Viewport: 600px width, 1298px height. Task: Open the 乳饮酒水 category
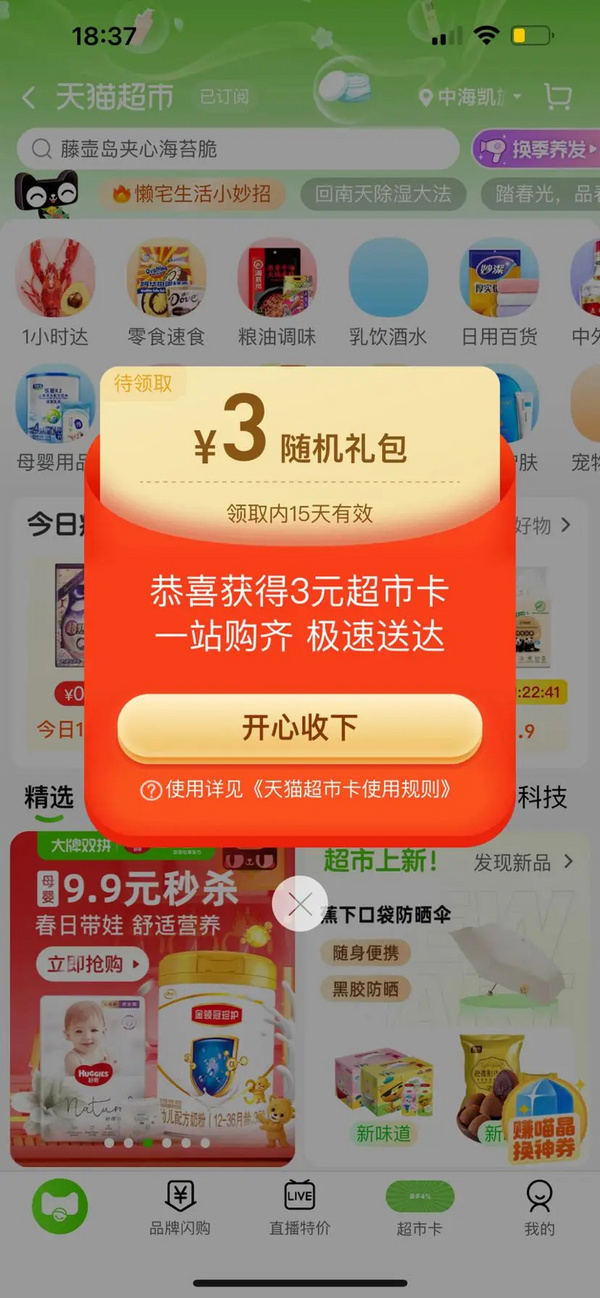[x=388, y=292]
